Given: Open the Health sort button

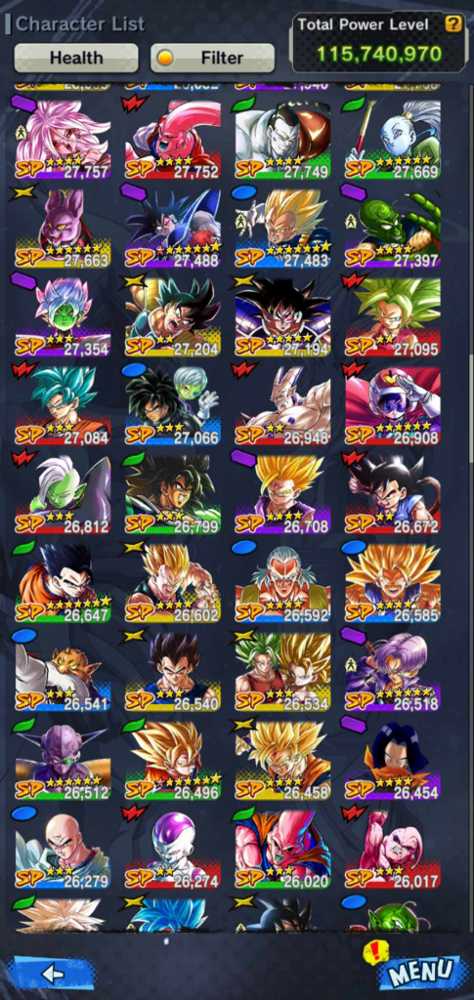Looking at the screenshot, I should (x=76, y=58).
